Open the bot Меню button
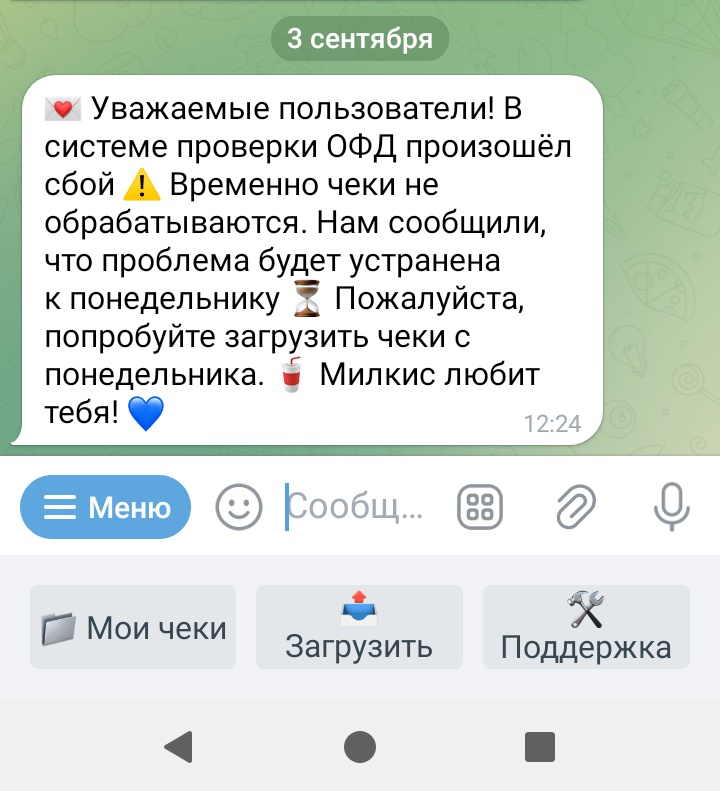This screenshot has height=791, width=720. [x=105, y=507]
